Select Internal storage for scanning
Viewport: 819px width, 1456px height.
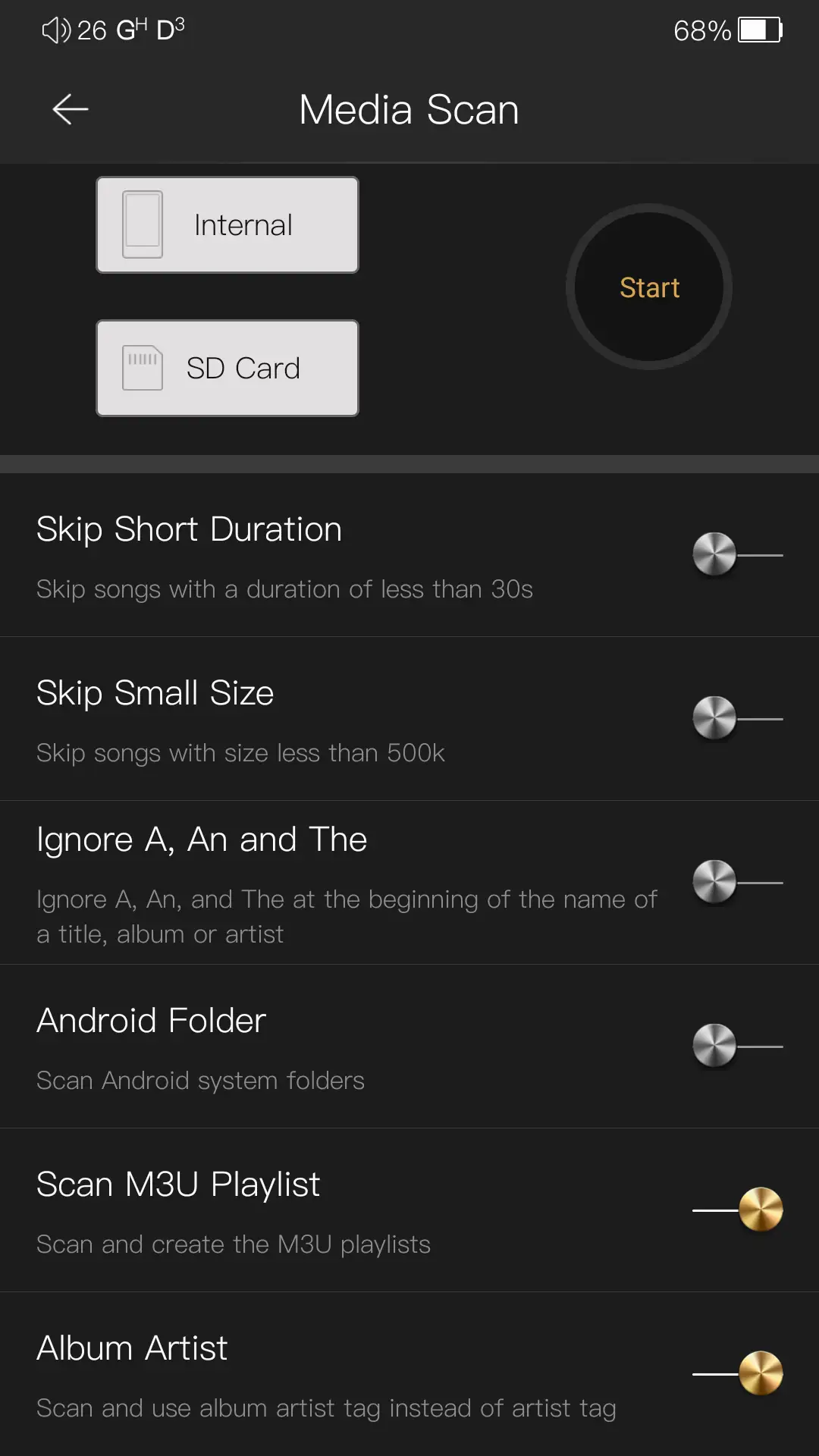point(227,225)
